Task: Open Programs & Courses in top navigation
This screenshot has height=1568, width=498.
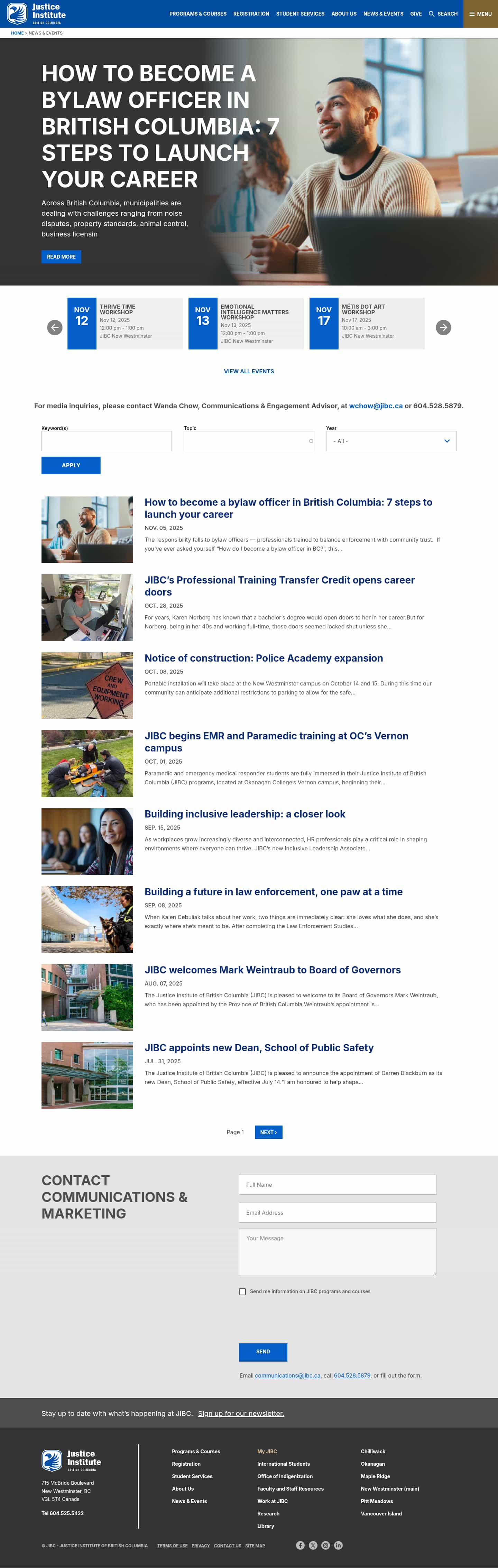Action: [x=197, y=13]
